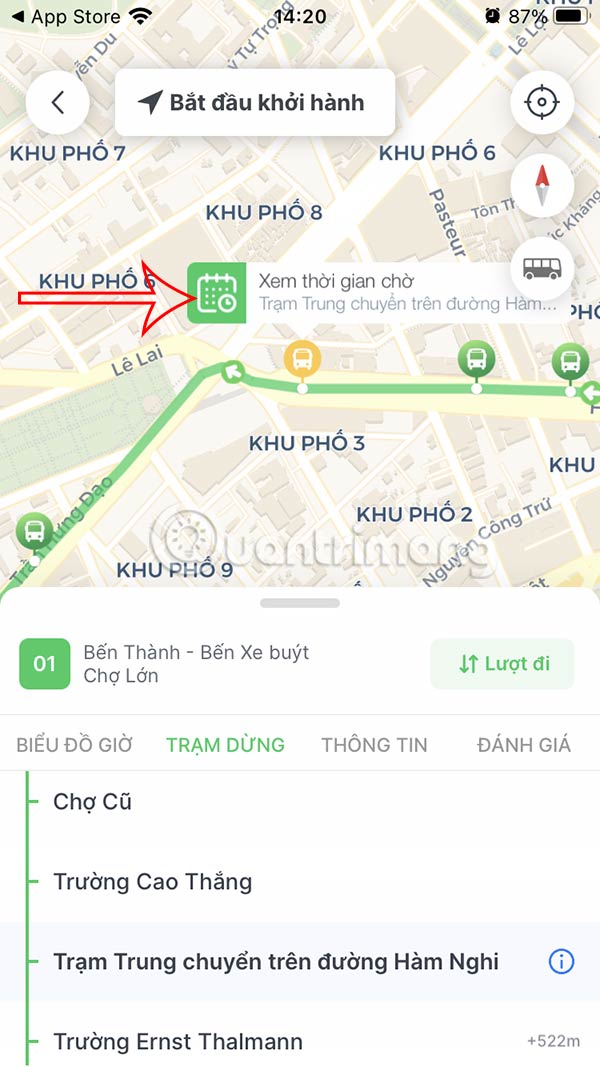Switch route direction with Lượt đi

pyautogui.click(x=502, y=664)
